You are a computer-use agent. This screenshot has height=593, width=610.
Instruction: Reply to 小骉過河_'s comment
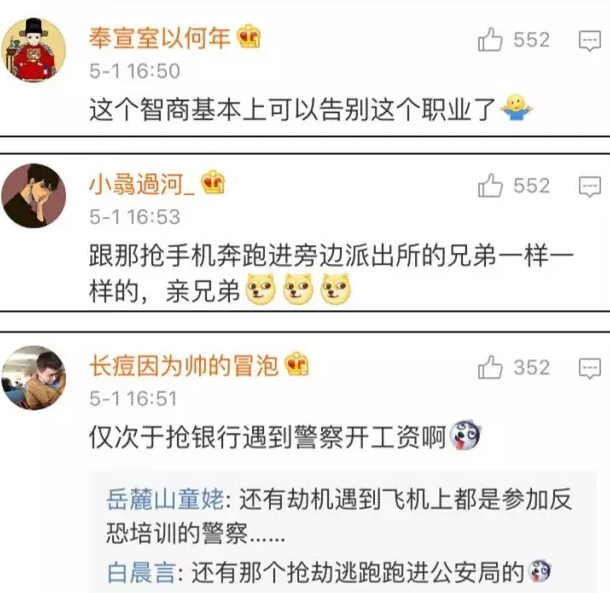coord(589,186)
